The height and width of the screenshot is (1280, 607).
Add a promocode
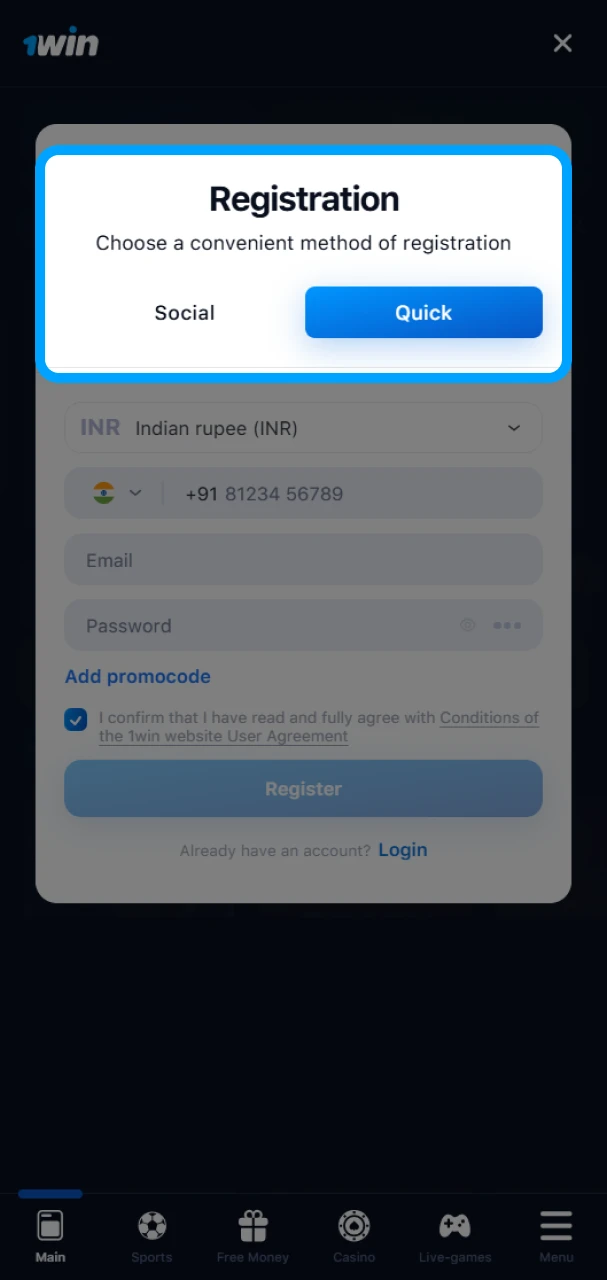coord(138,677)
